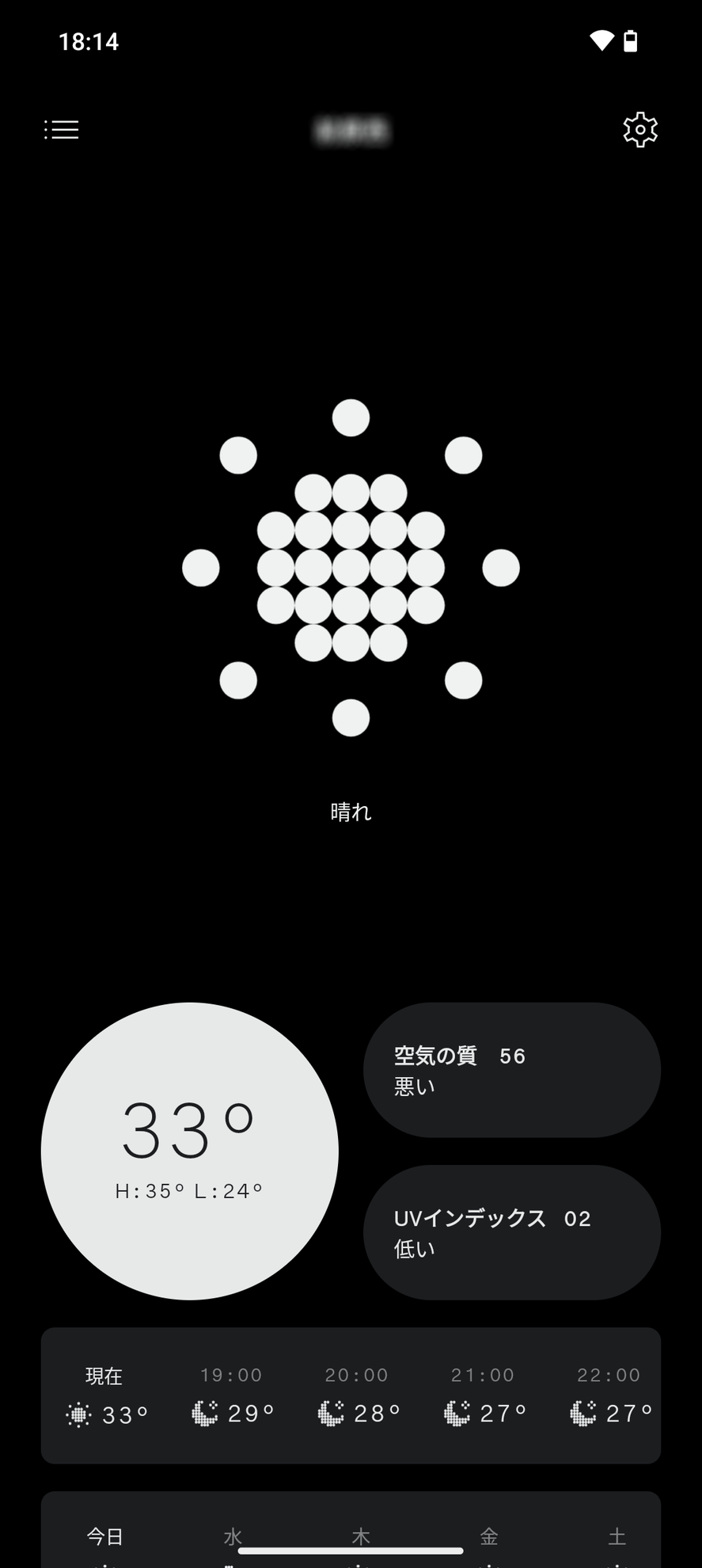This screenshot has height=1568, width=702.
Task: Select 金 in the forecast row
Action: (489, 1536)
